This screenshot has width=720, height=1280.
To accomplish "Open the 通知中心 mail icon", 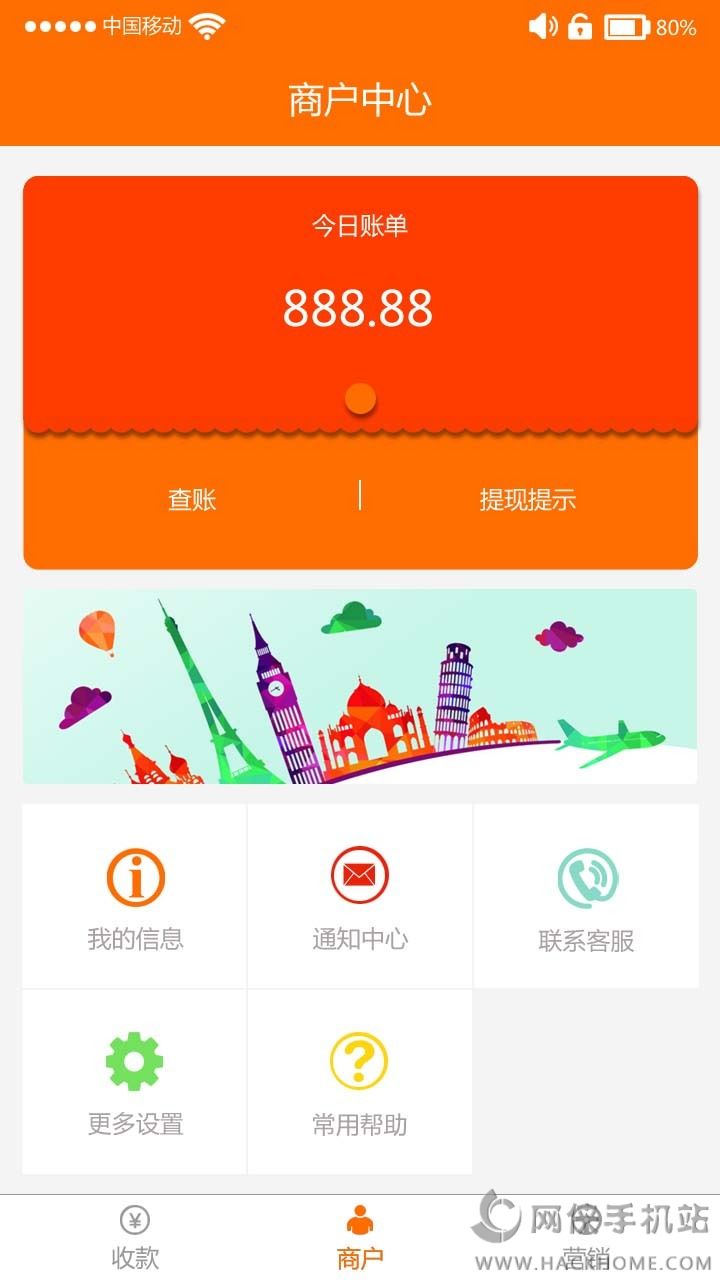I will [x=358, y=875].
